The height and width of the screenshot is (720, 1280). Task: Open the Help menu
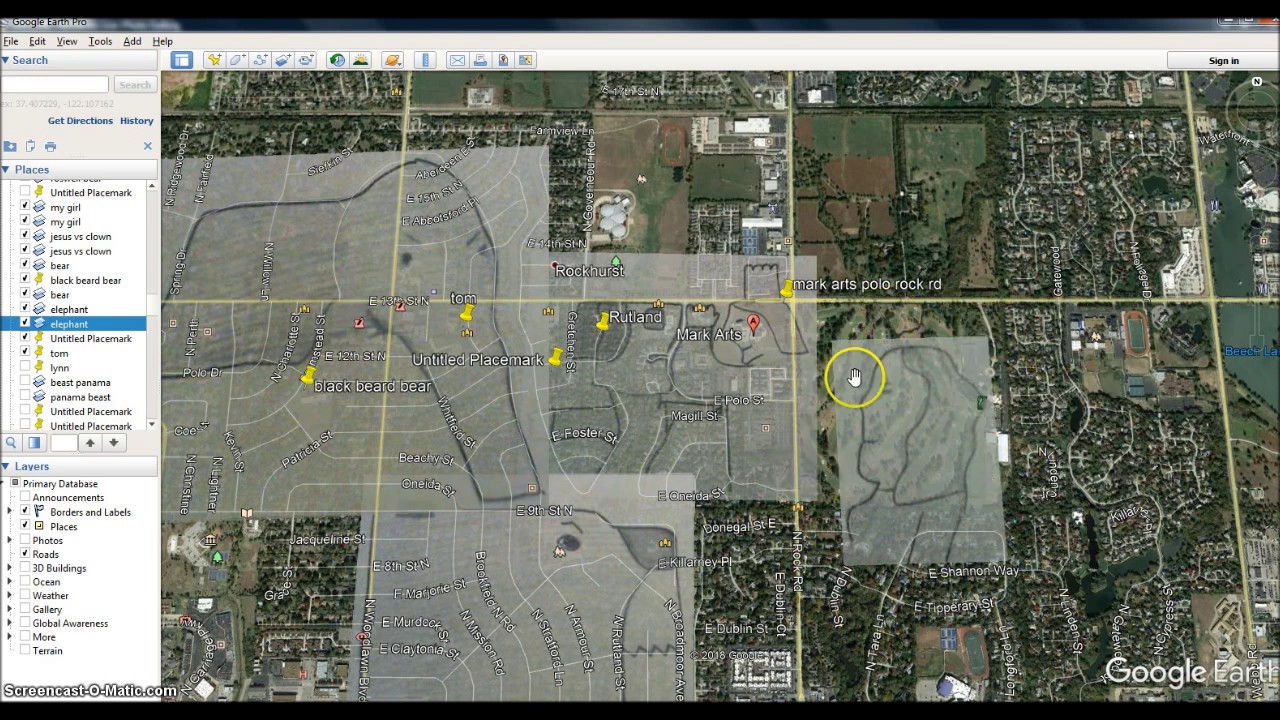(162, 41)
